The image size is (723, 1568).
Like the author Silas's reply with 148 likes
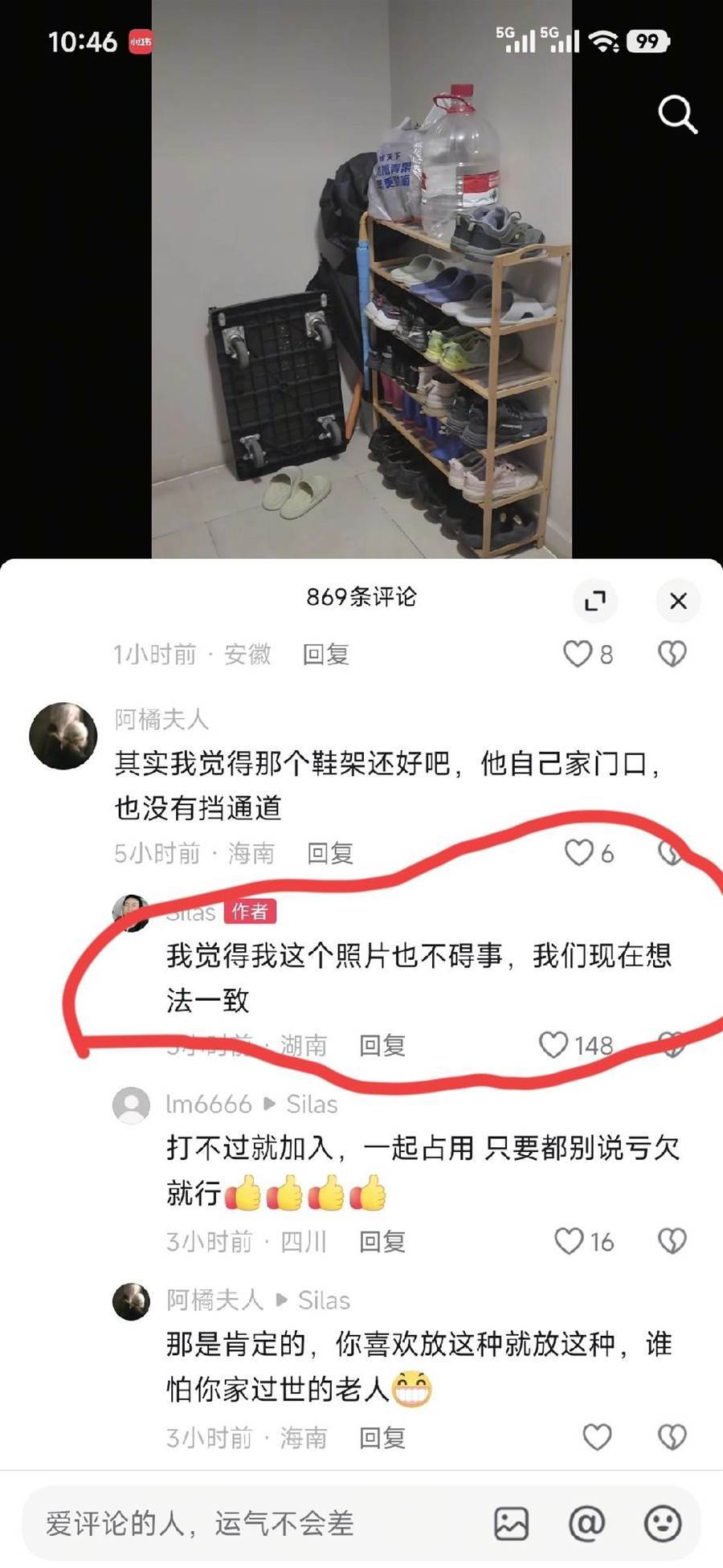(x=553, y=1044)
